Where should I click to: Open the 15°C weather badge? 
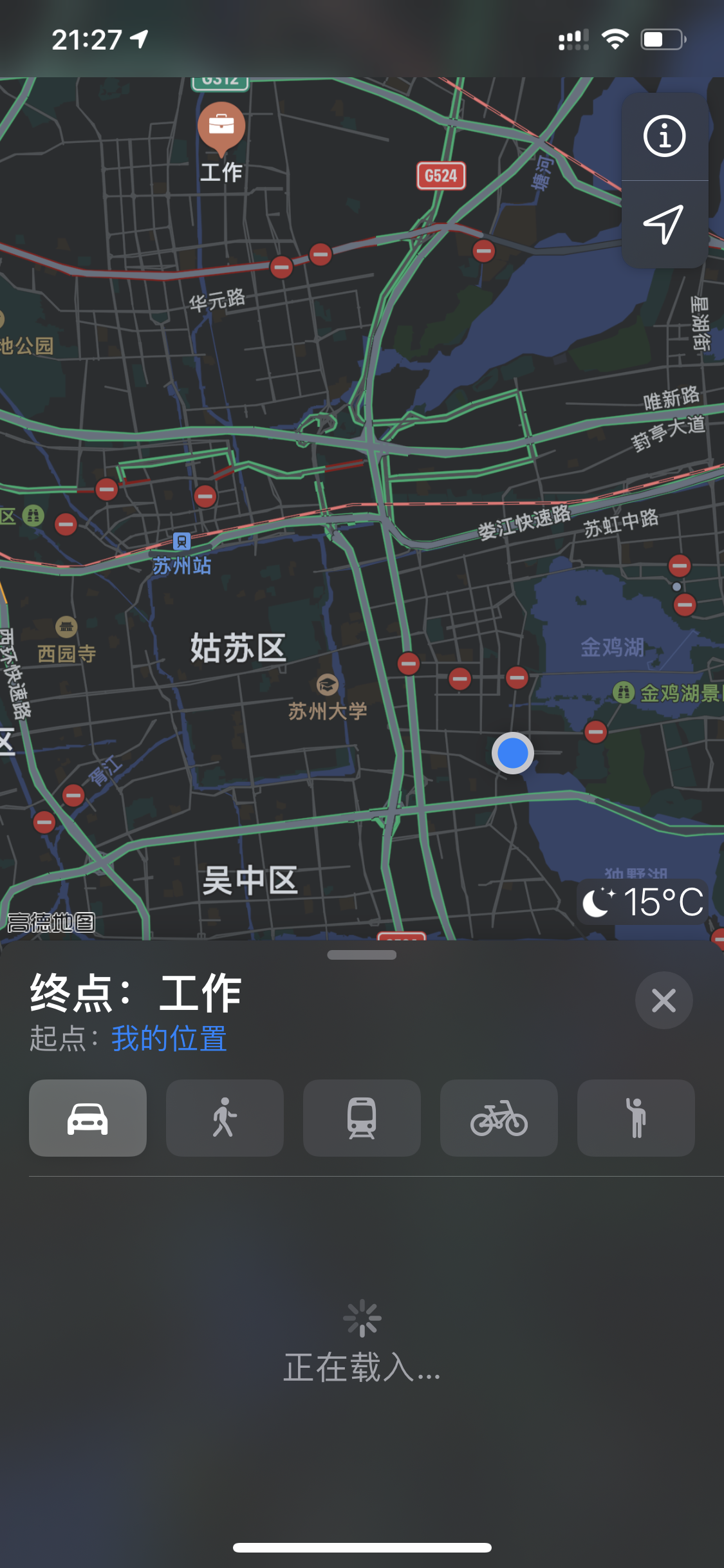point(643,902)
